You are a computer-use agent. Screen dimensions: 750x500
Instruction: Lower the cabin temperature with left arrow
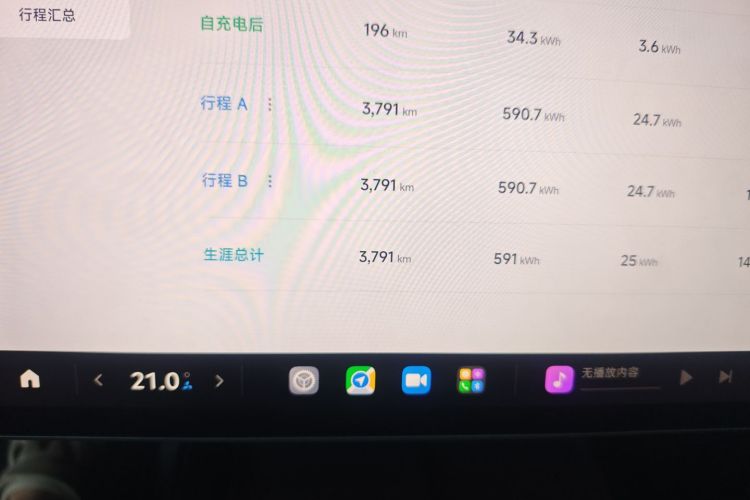click(x=98, y=380)
